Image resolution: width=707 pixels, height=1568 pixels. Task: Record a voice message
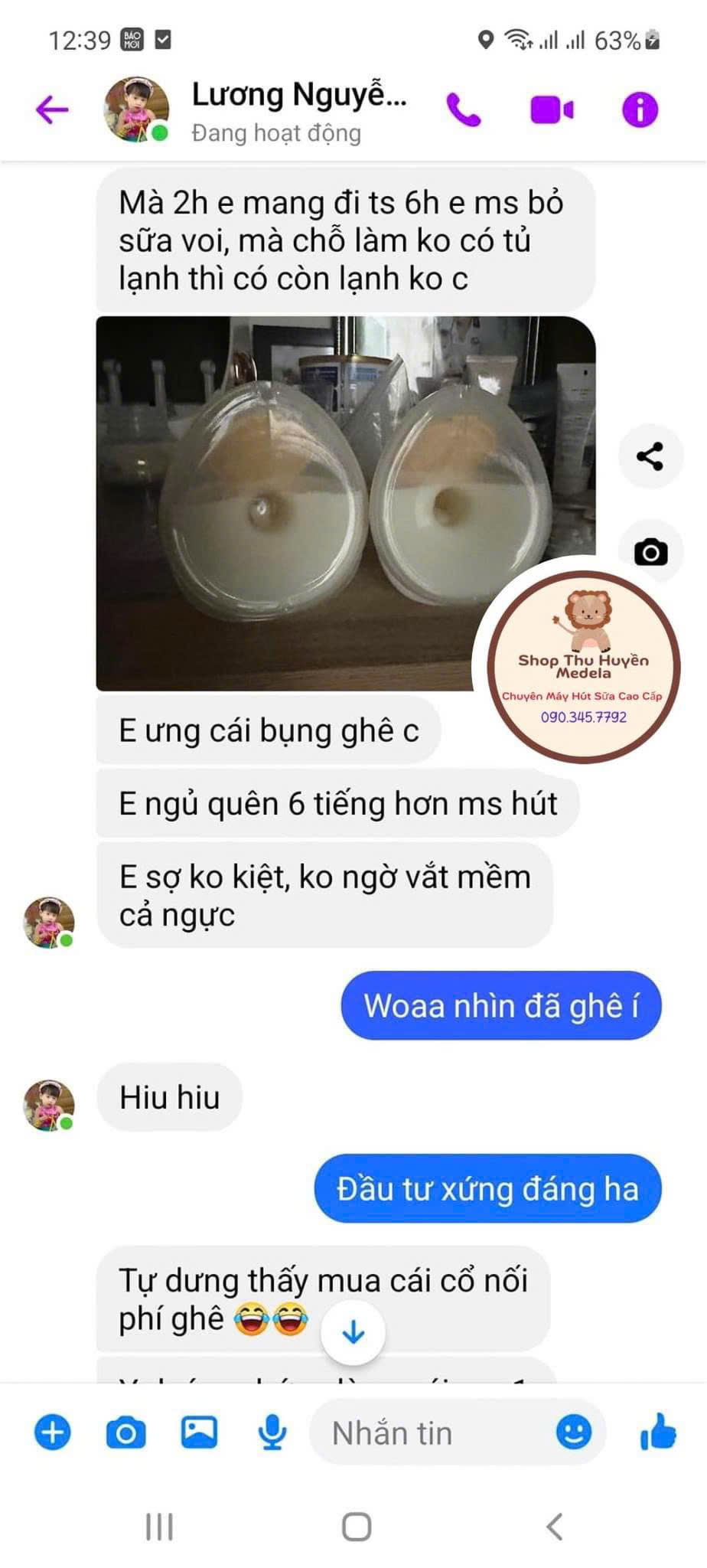point(272,1432)
